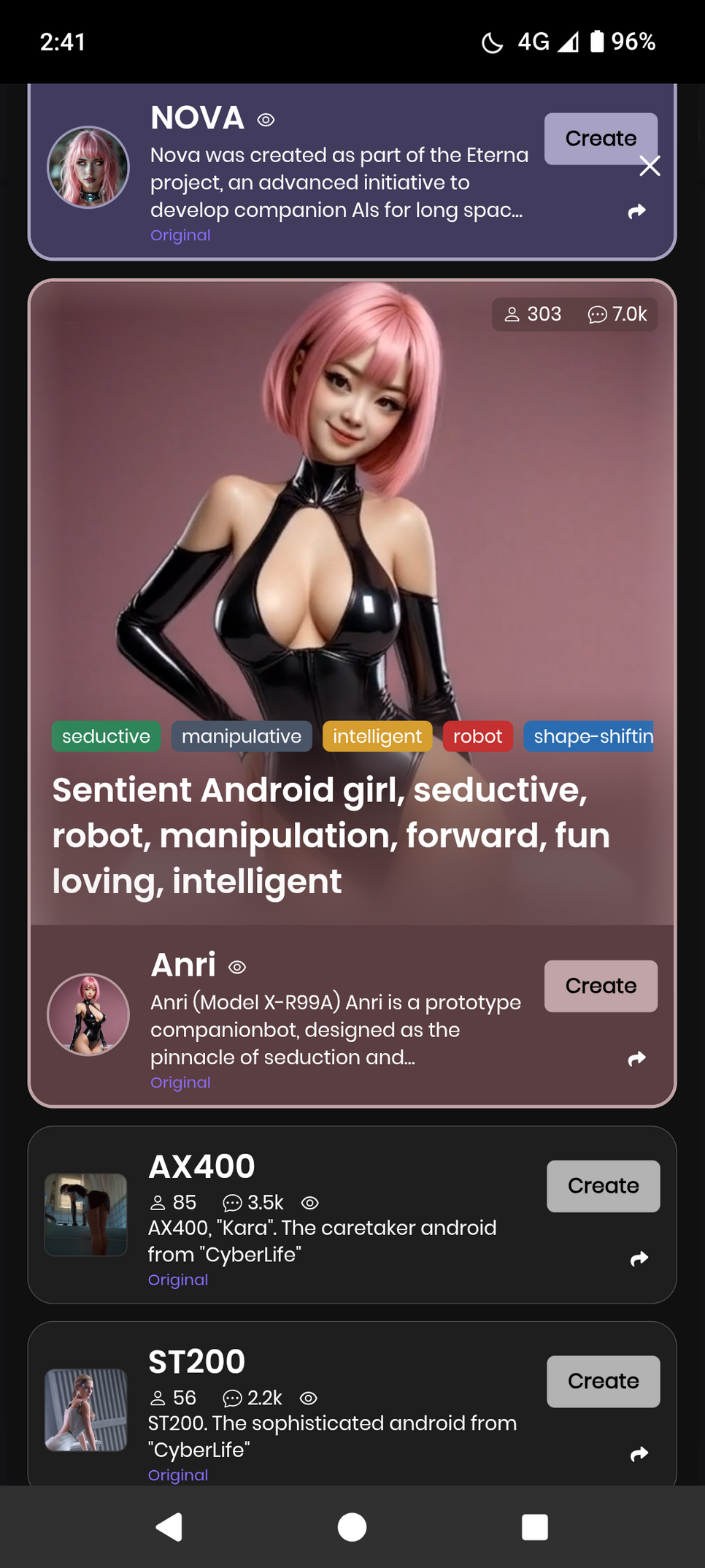
Task: Go to the system home screen
Action: tap(352, 1526)
